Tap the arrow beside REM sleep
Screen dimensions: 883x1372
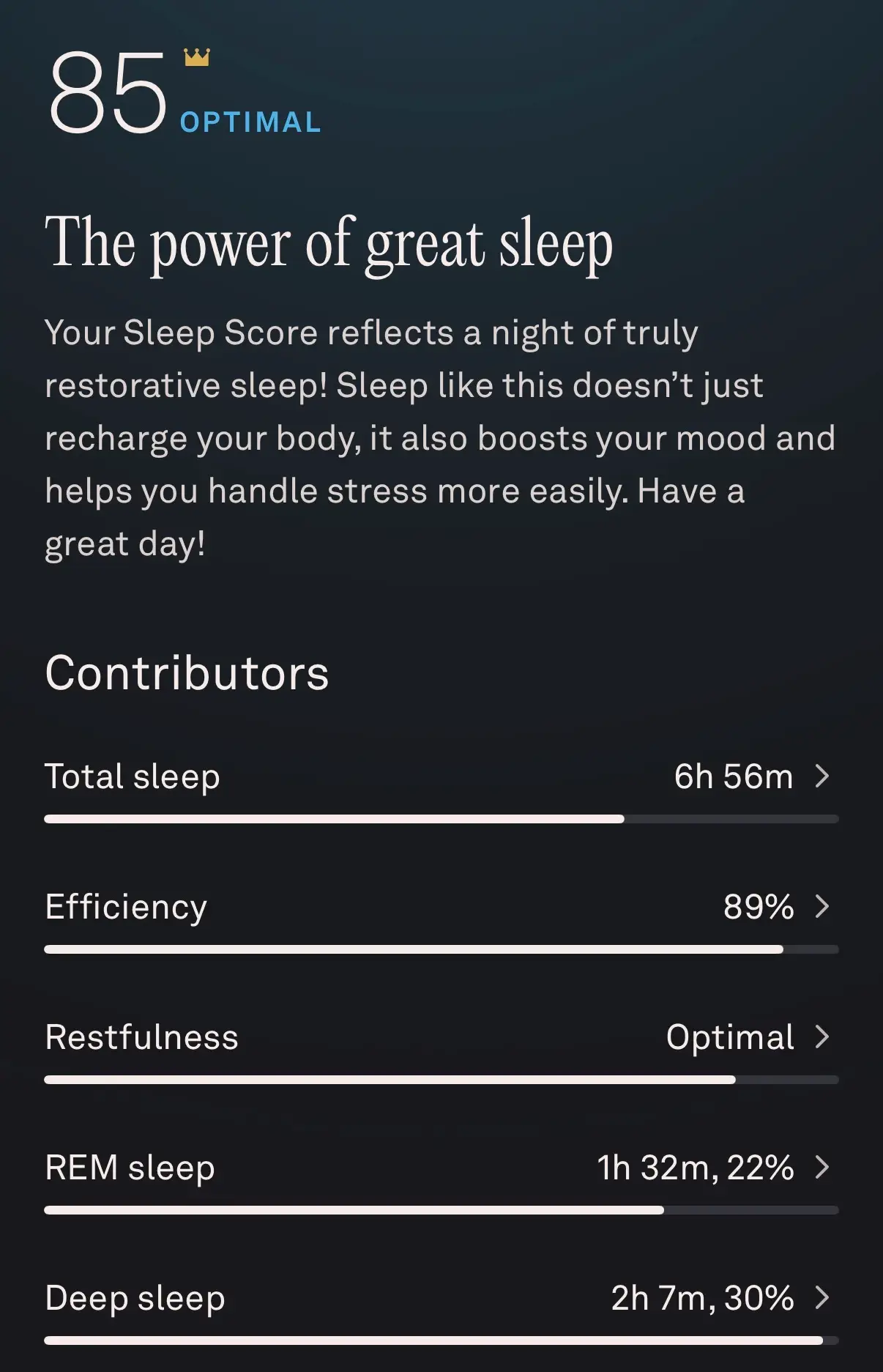click(x=823, y=1168)
